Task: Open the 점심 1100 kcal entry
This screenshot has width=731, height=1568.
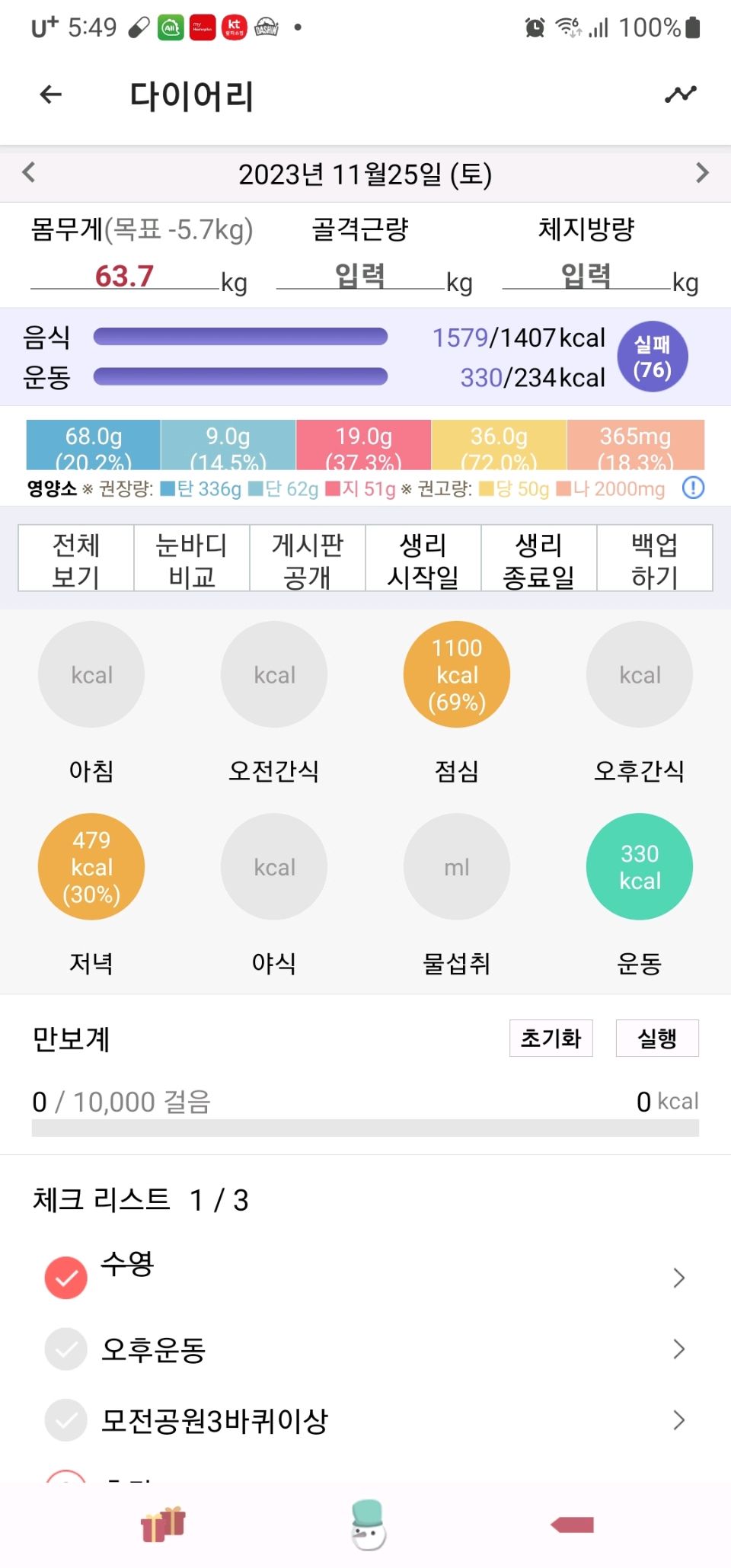Action: [457, 674]
